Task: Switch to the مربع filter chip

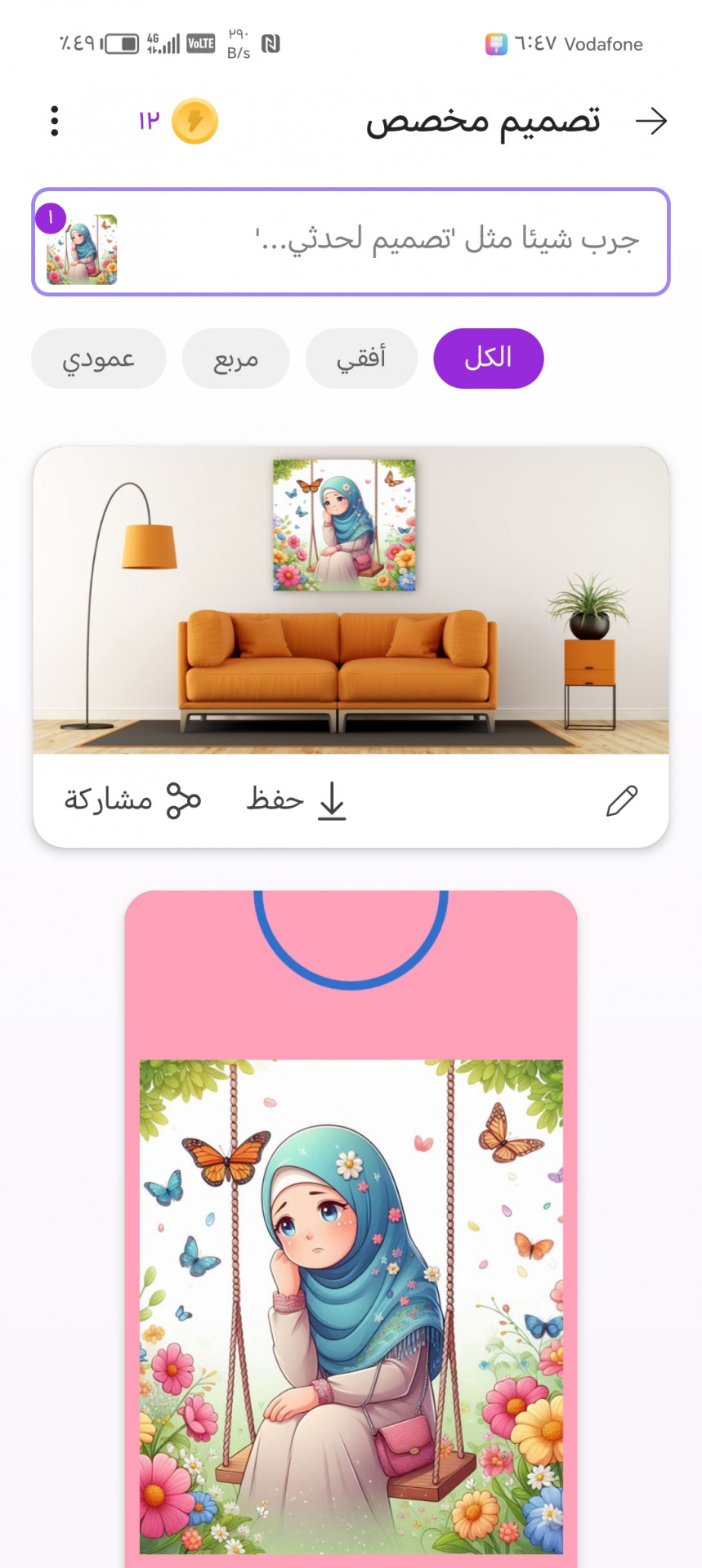Action: pos(235,359)
